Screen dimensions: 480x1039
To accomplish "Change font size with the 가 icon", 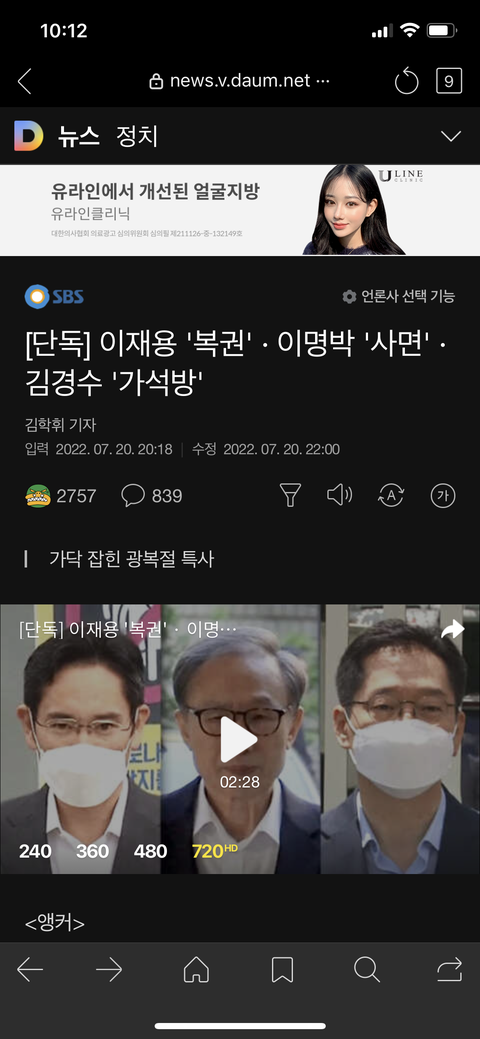I will pos(443,496).
